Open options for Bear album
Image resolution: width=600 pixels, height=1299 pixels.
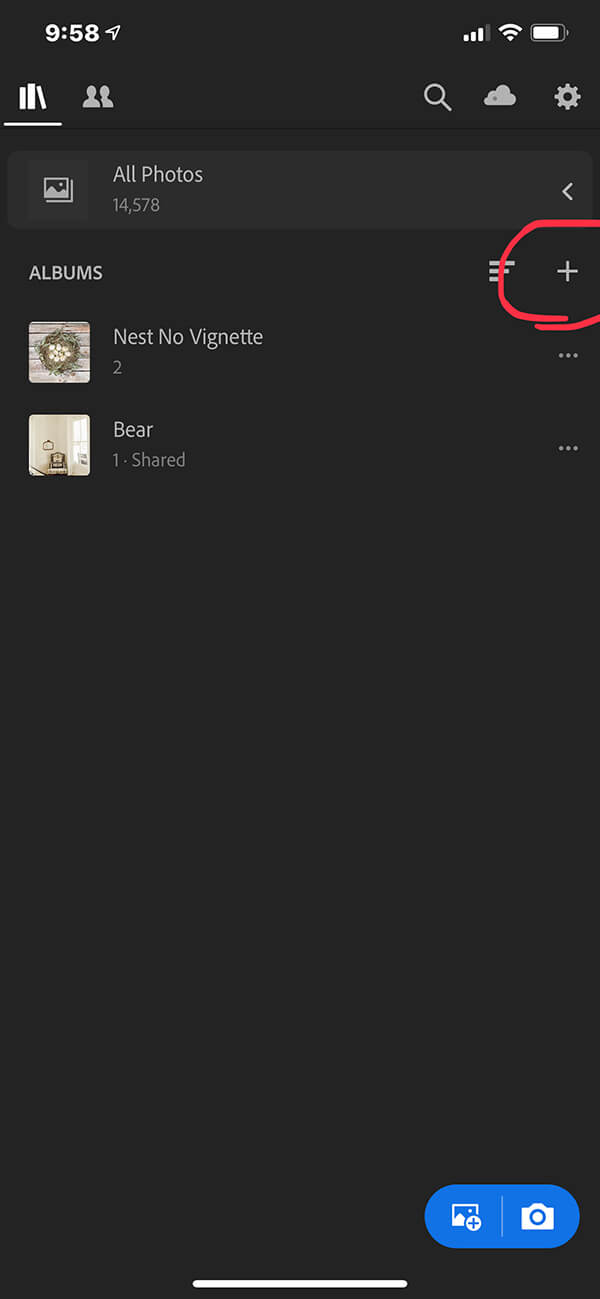[568, 448]
